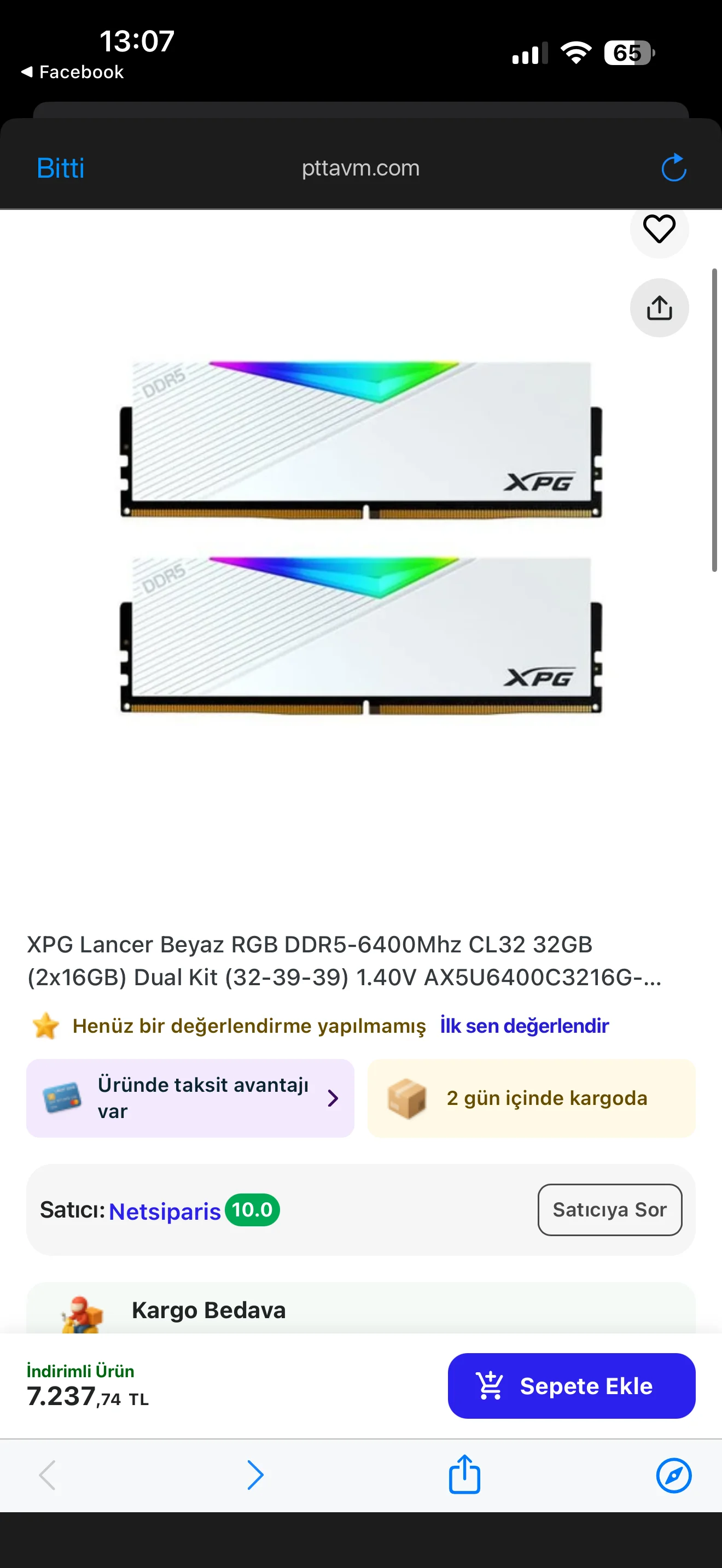
Task: Go forward in browser history
Action: point(255,1475)
